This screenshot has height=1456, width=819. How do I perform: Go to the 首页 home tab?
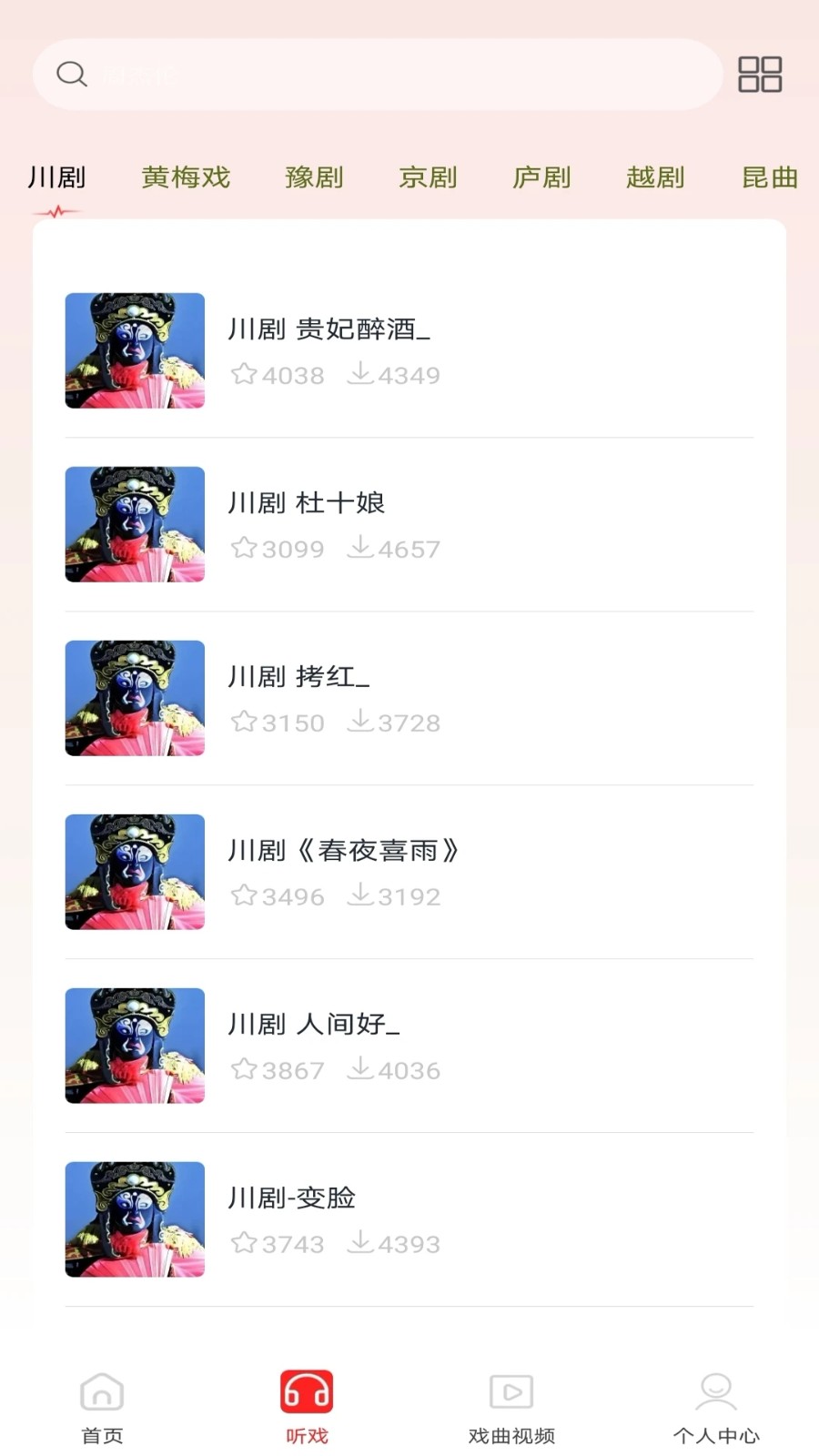(x=102, y=1408)
